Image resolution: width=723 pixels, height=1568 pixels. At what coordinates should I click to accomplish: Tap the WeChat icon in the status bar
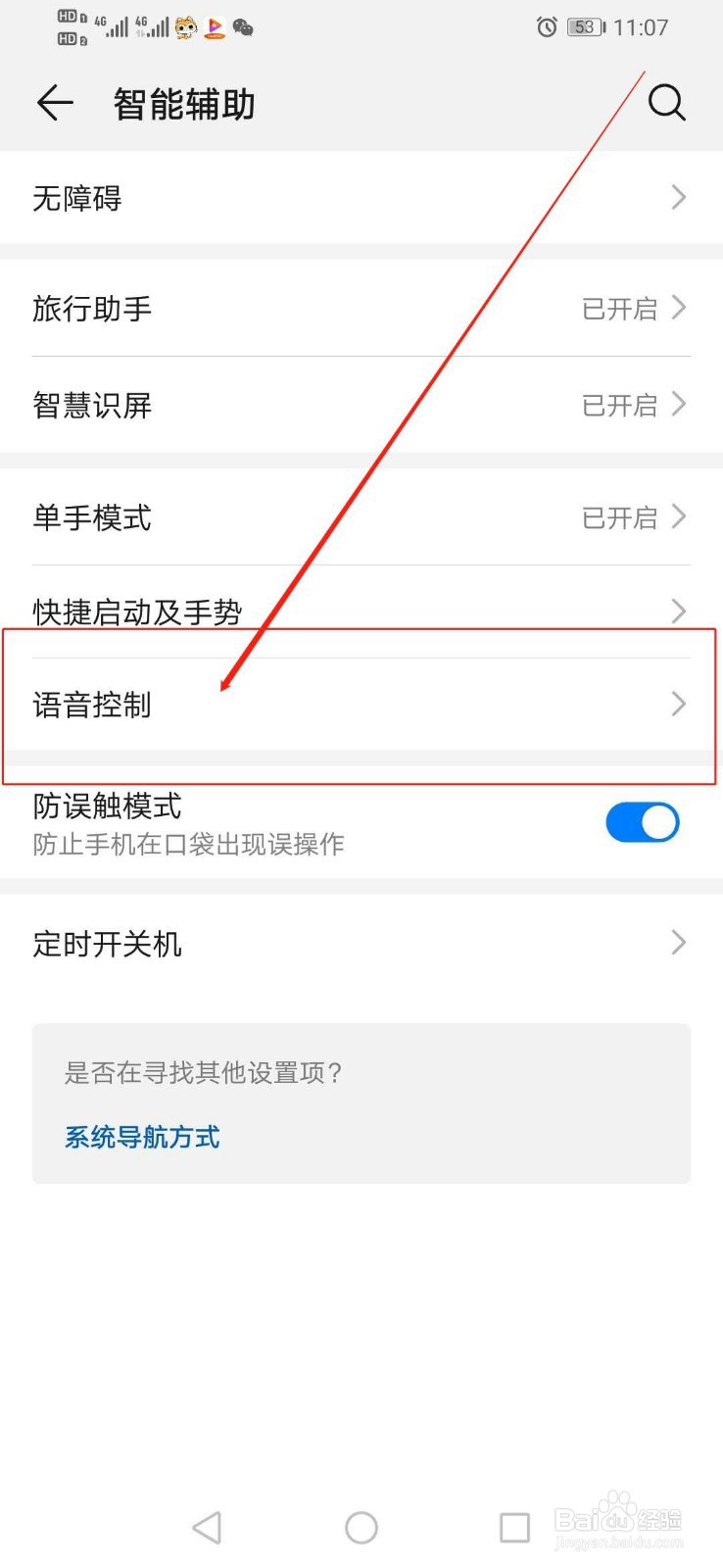pos(244,29)
